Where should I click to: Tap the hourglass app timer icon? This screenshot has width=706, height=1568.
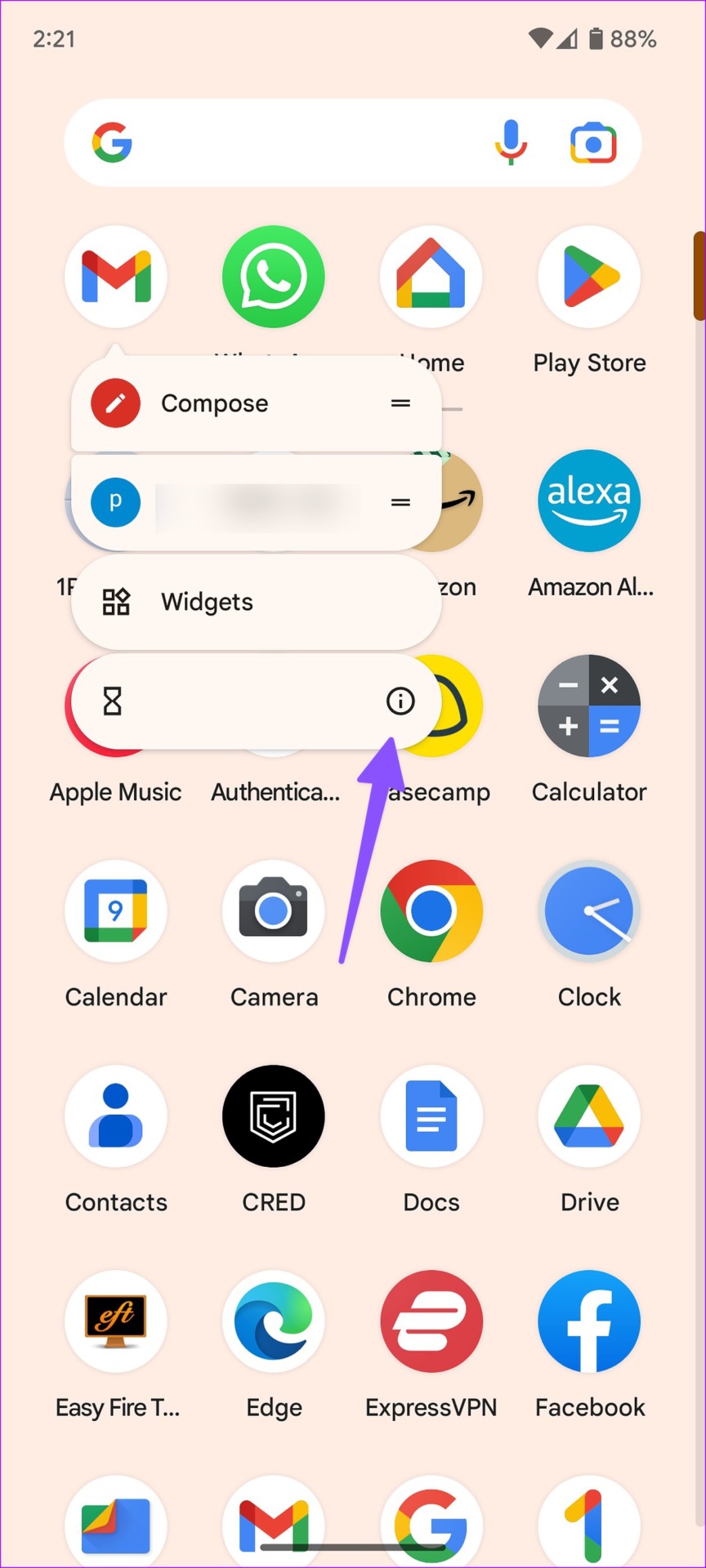[113, 701]
